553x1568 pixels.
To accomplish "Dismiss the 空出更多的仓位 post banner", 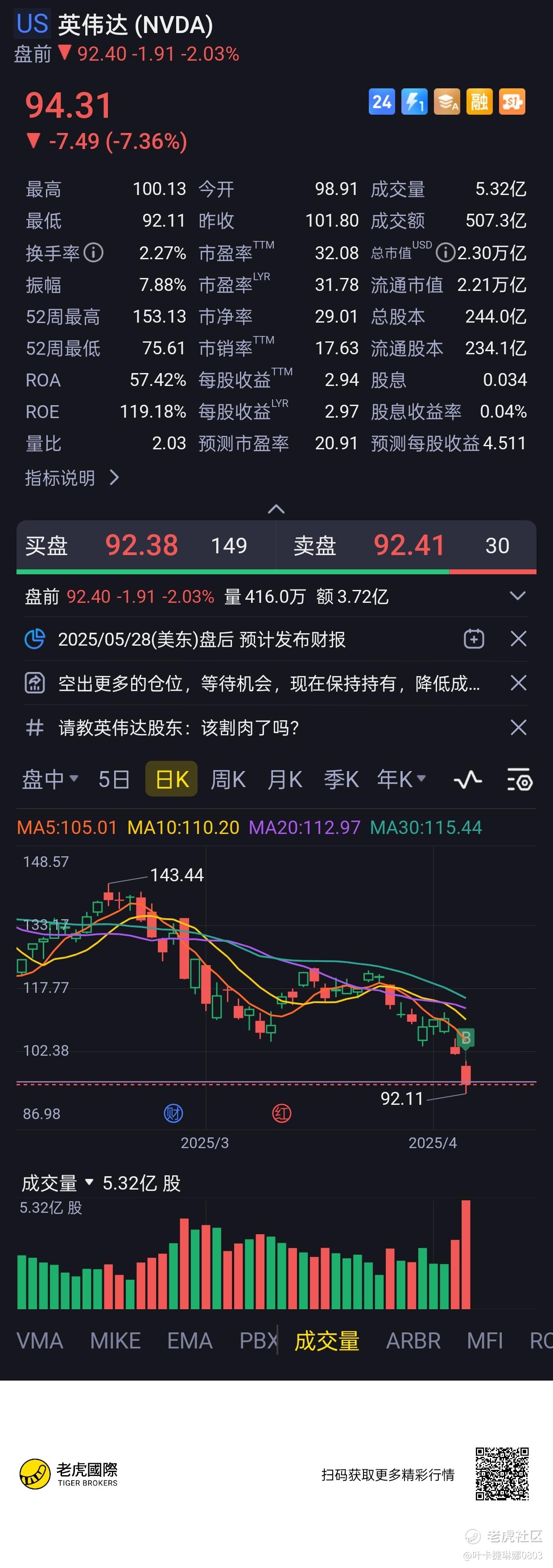I will point(518,683).
